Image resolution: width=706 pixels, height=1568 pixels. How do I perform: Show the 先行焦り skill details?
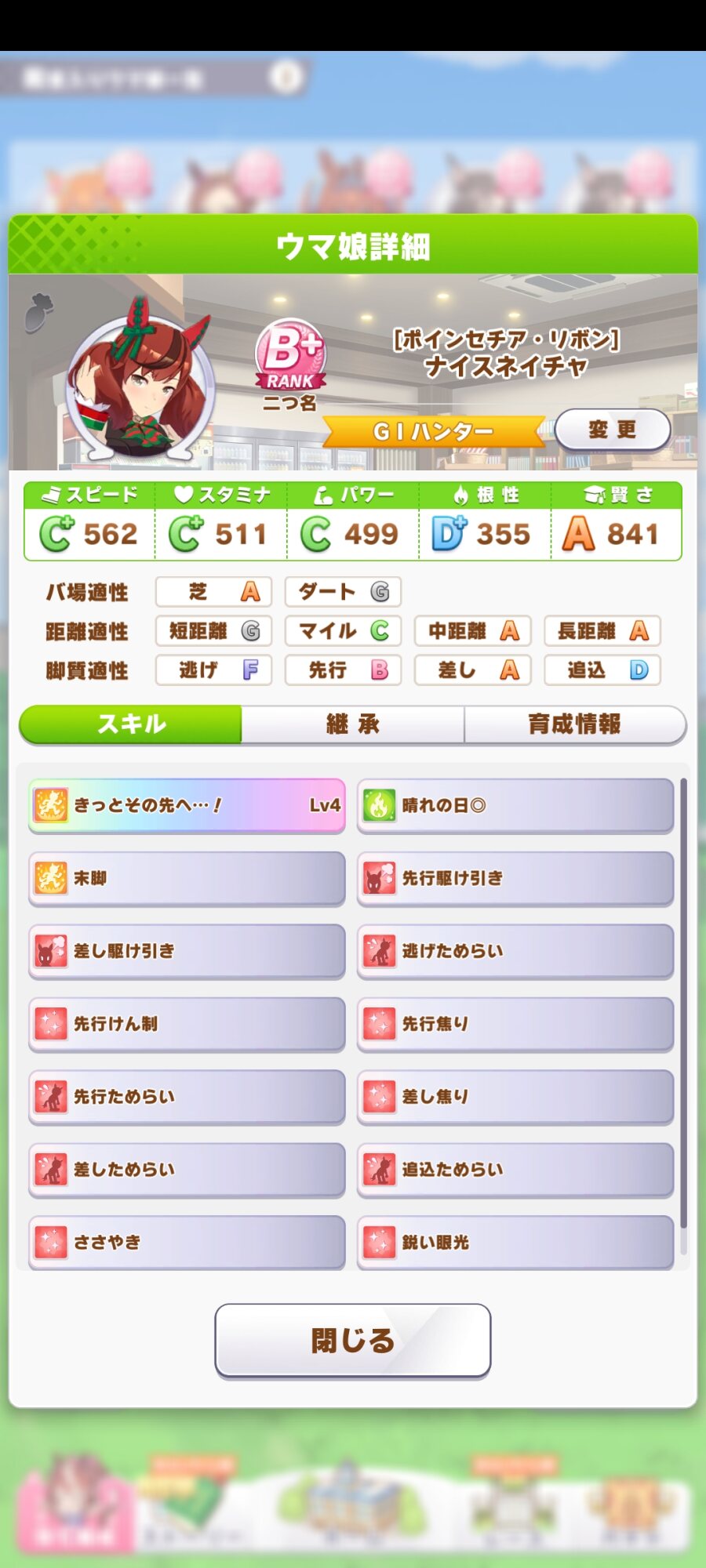(515, 1024)
